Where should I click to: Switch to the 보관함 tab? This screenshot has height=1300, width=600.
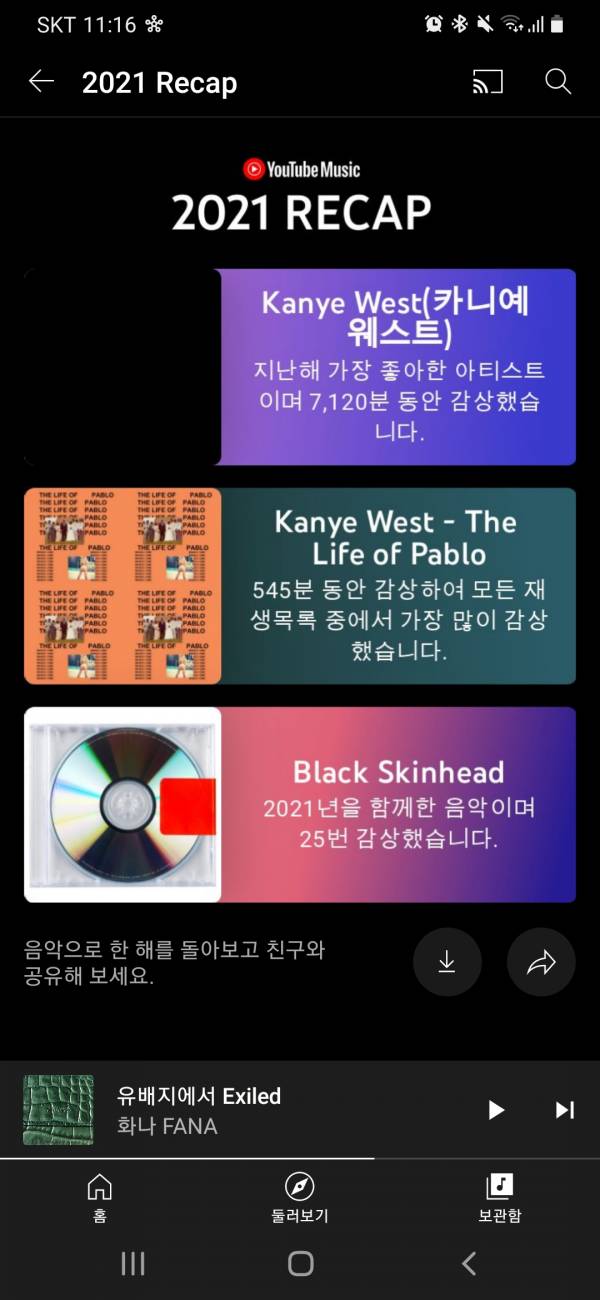(x=499, y=1198)
